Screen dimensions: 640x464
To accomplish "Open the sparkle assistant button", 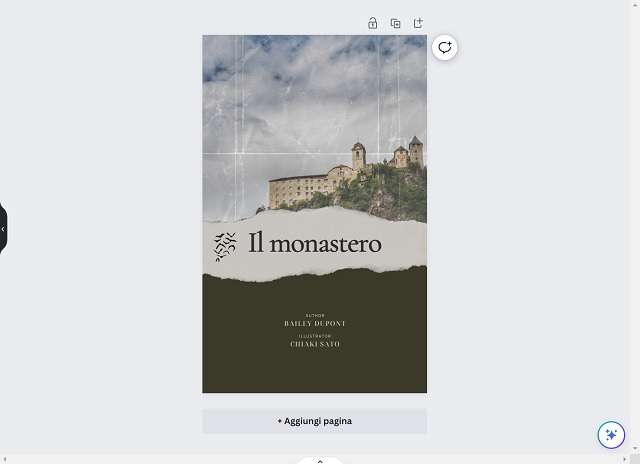I will (x=611, y=435).
